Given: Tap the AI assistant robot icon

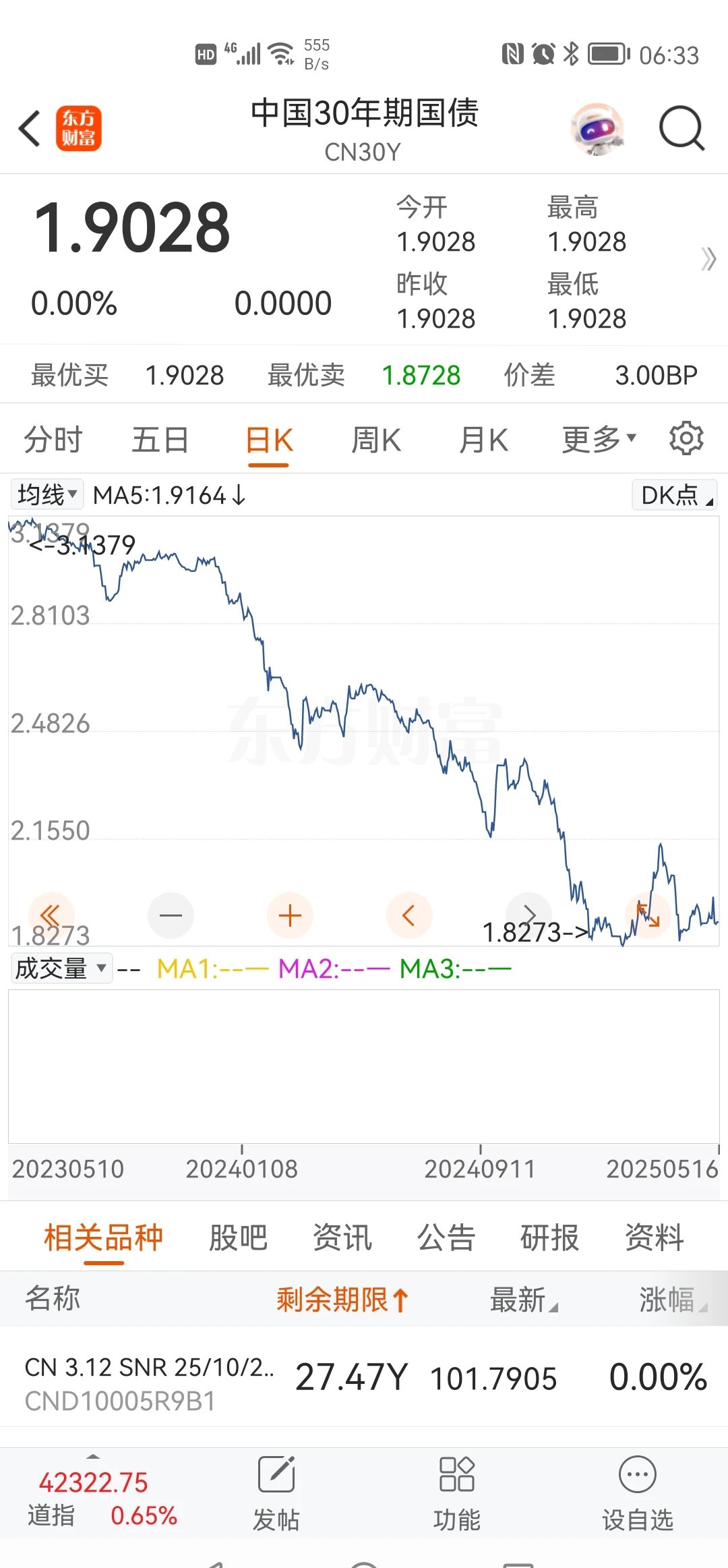Looking at the screenshot, I should tap(597, 128).
